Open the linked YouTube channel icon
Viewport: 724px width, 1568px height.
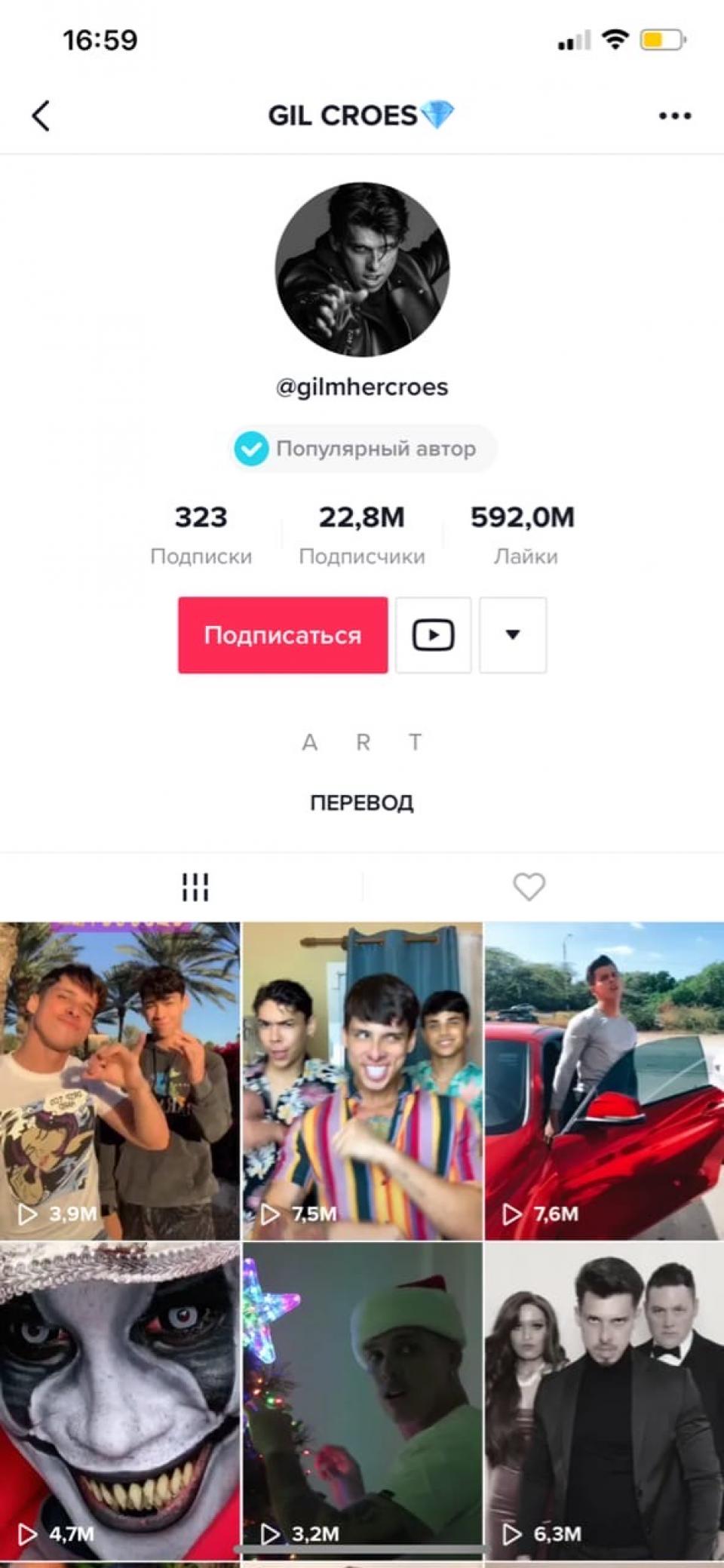(433, 635)
